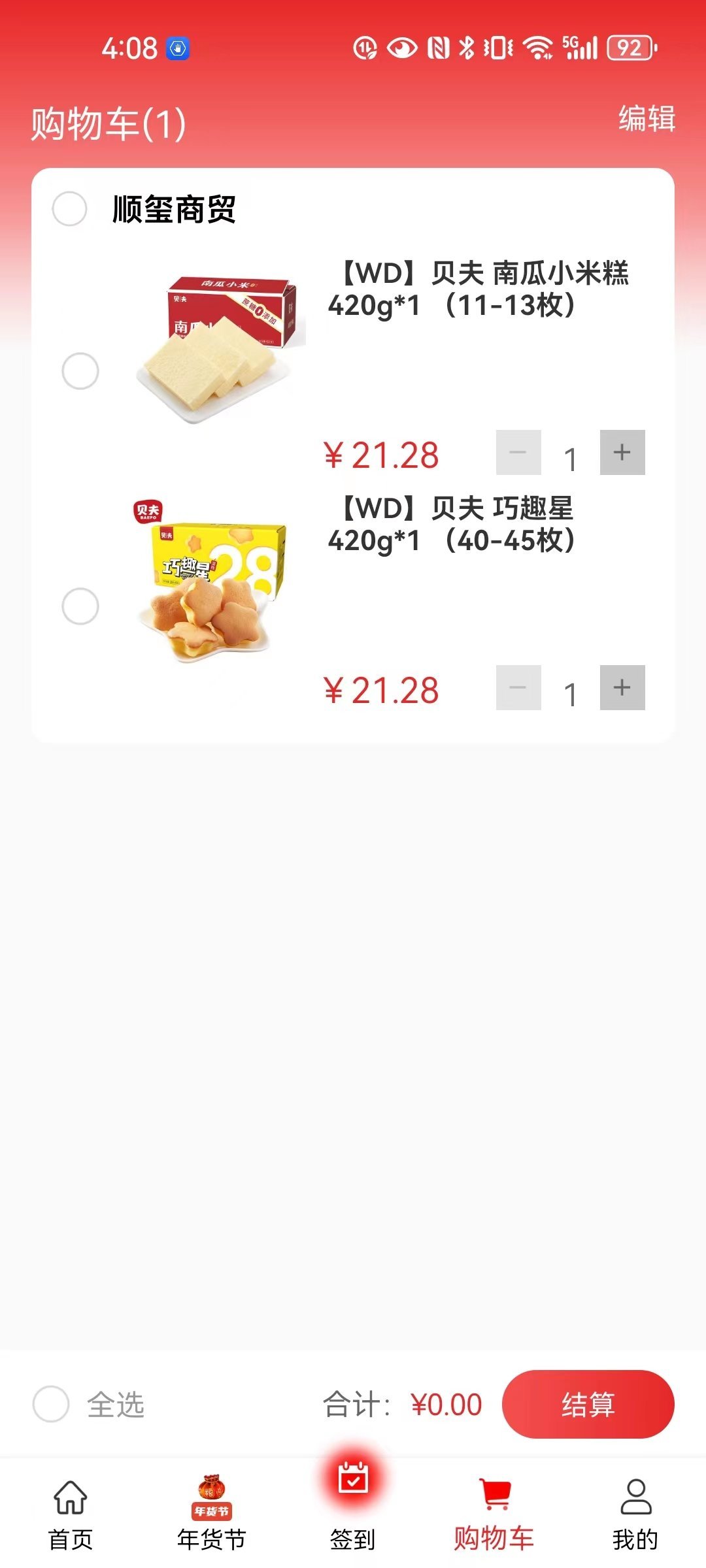Image resolution: width=706 pixels, height=1568 pixels.
Task: Tap 编辑 to edit the cart
Action: (x=647, y=120)
